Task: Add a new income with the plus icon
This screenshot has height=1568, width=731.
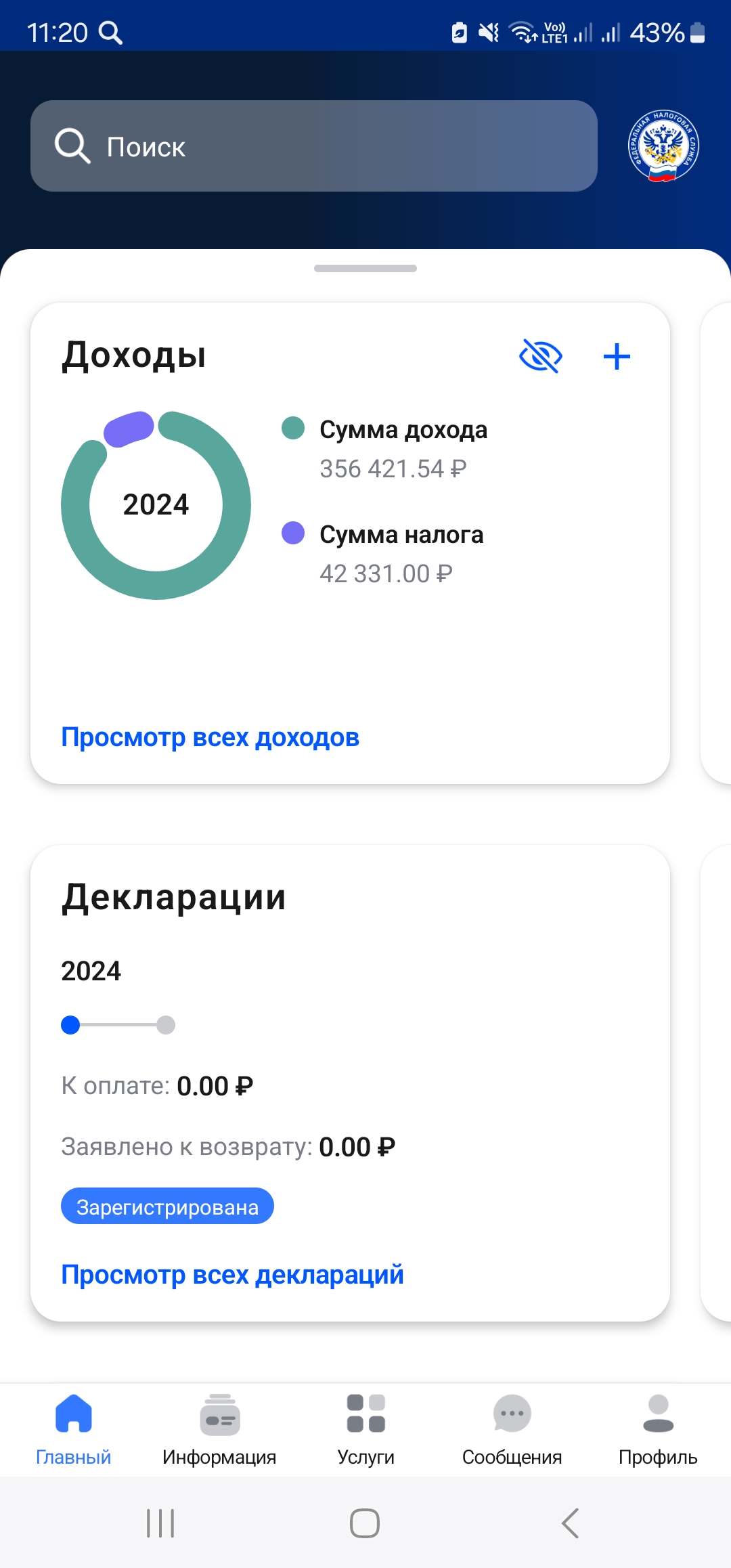Action: point(617,357)
